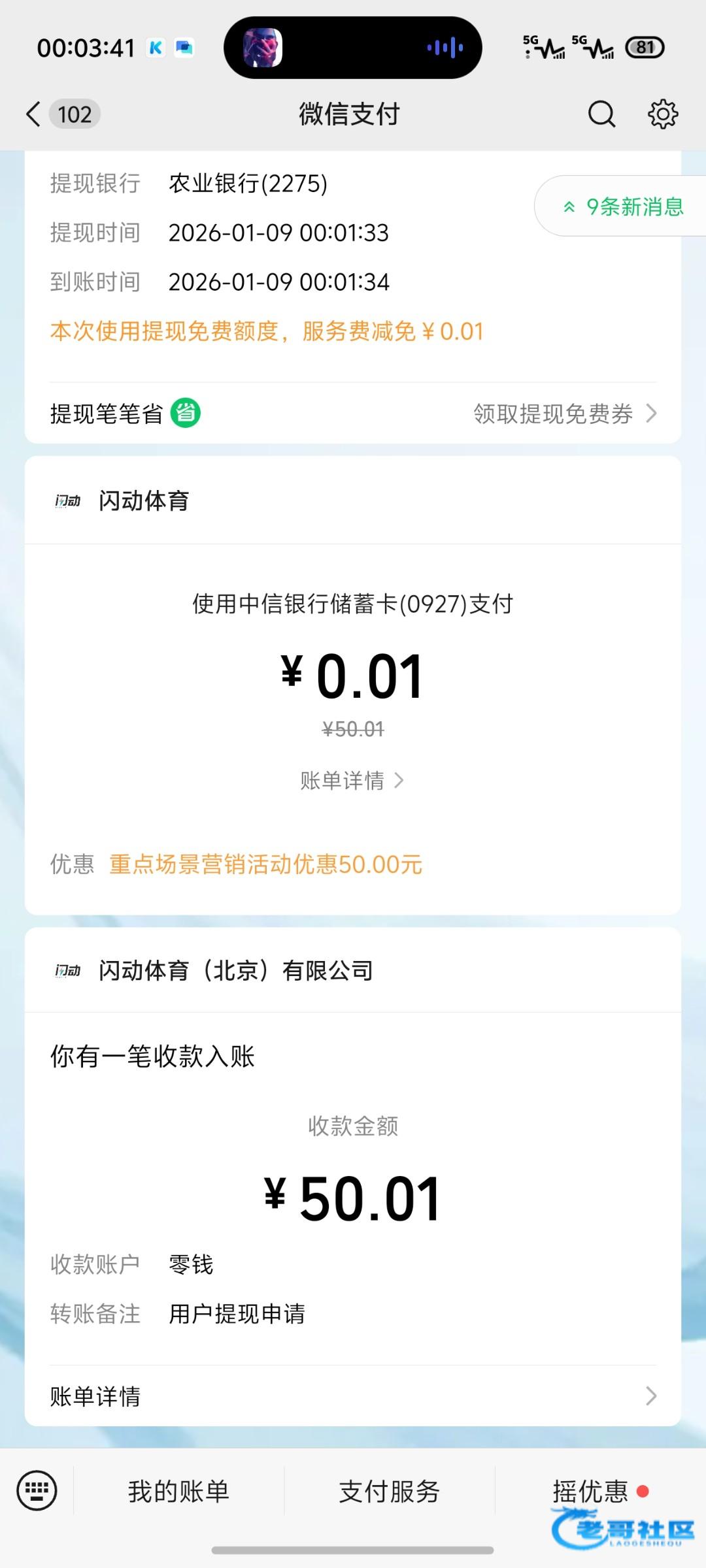Open the 闪动体育 payment card header
Viewport: 706px width, 1568px height.
point(144,501)
